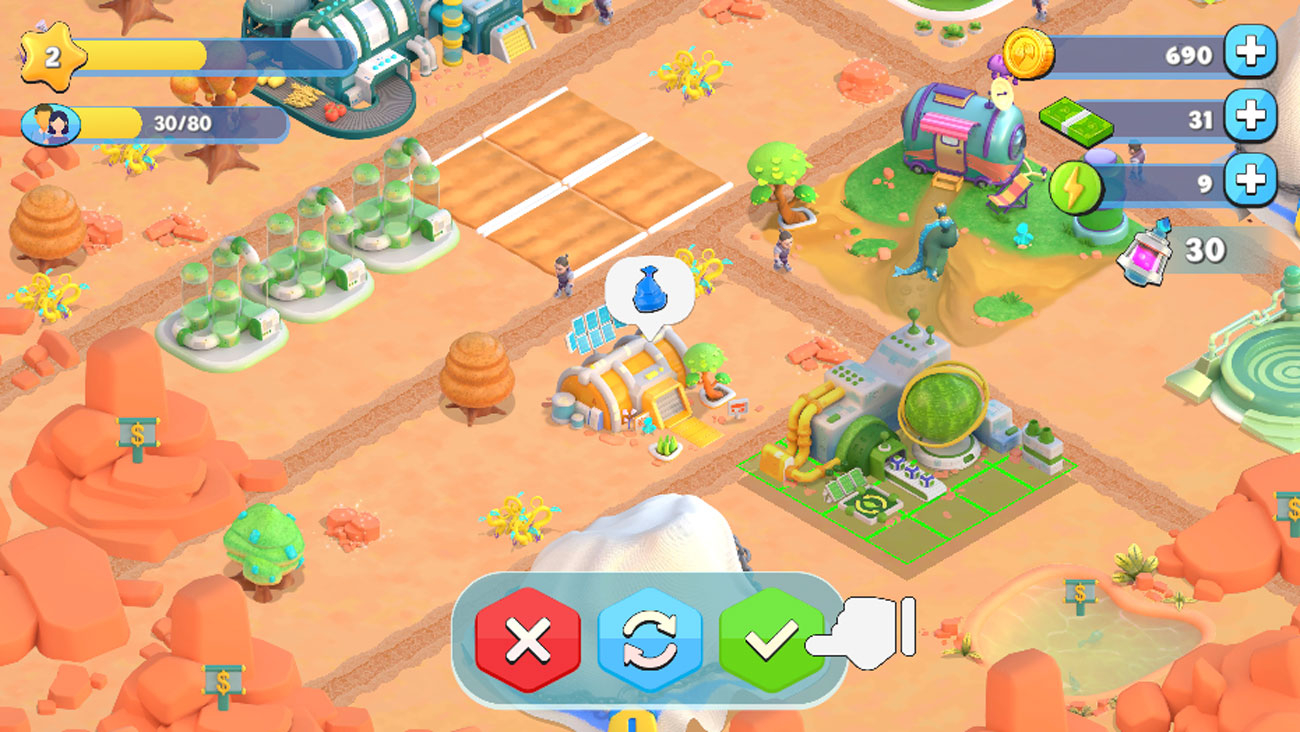Cancel placement with the red X

coord(528,640)
